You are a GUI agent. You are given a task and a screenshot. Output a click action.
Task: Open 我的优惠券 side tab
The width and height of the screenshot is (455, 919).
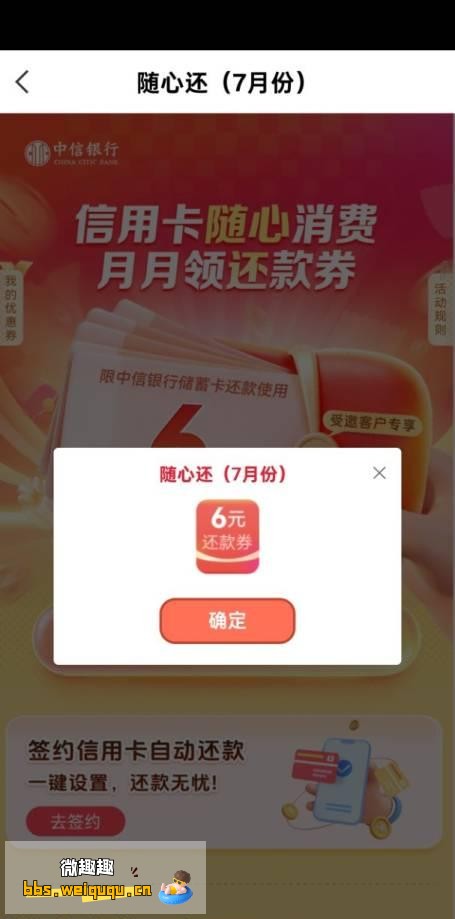(x=11, y=307)
